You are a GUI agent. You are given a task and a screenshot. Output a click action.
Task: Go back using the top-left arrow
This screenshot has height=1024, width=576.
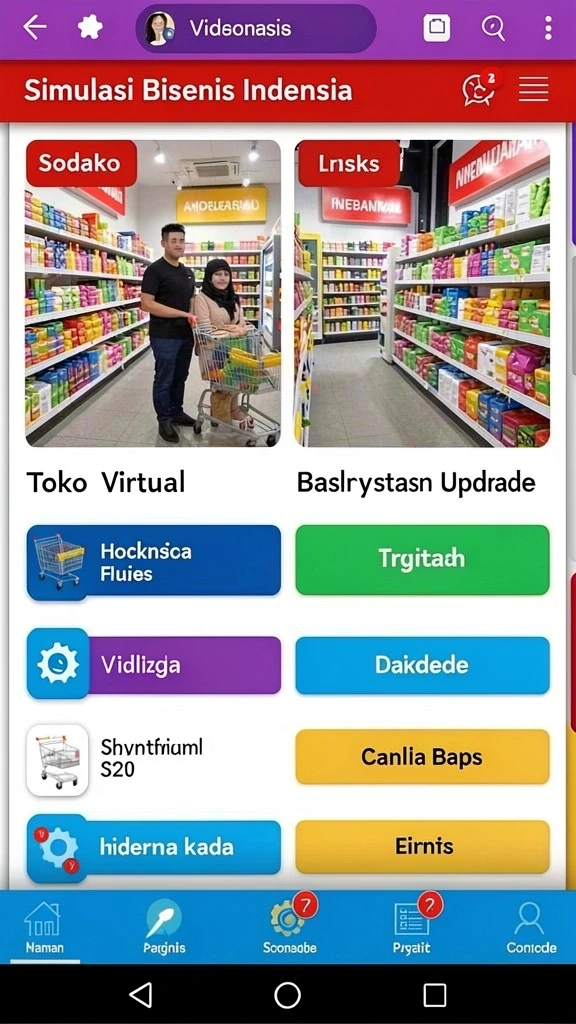click(x=35, y=27)
